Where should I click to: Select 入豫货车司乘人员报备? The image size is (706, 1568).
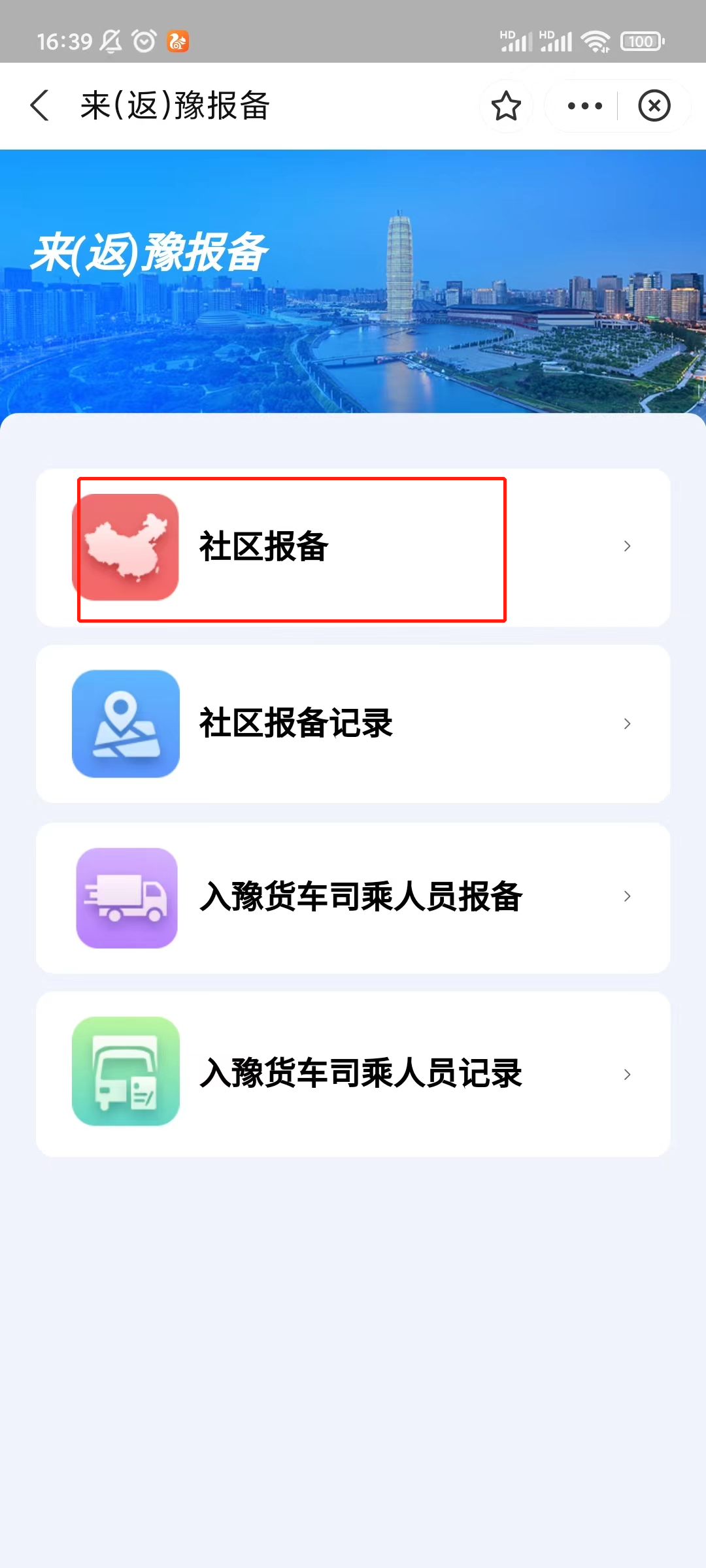click(x=353, y=898)
